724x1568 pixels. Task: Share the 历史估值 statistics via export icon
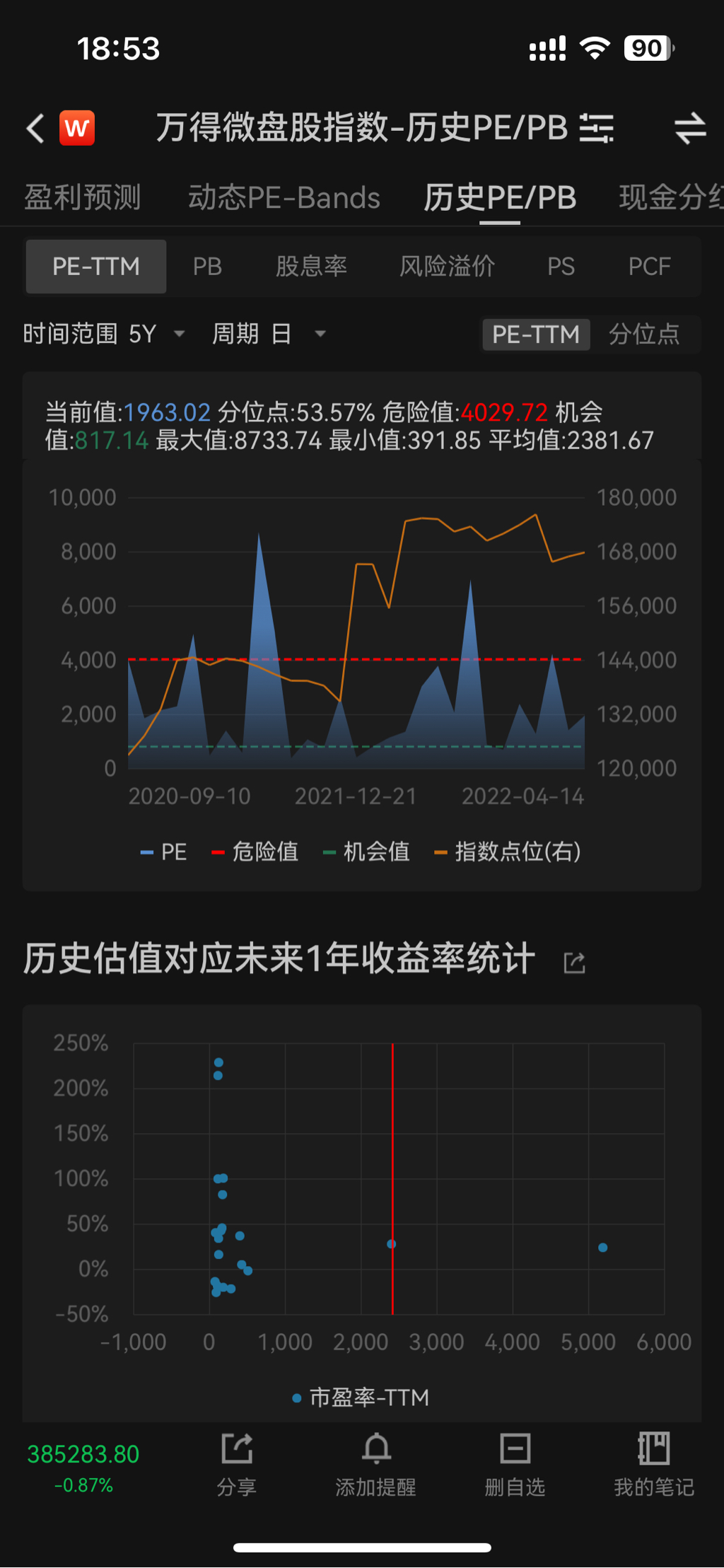pyautogui.click(x=574, y=963)
